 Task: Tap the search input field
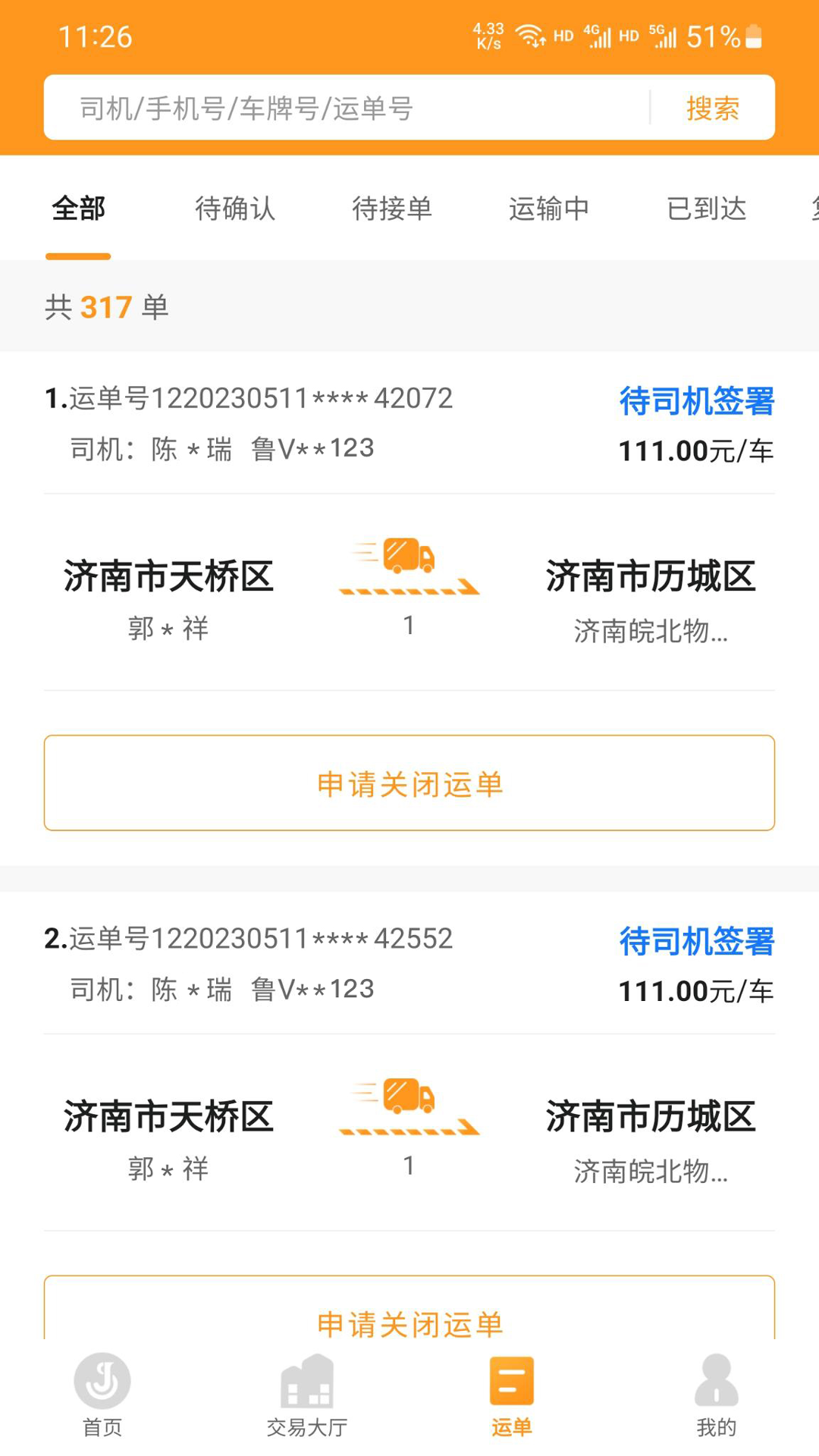(341, 108)
